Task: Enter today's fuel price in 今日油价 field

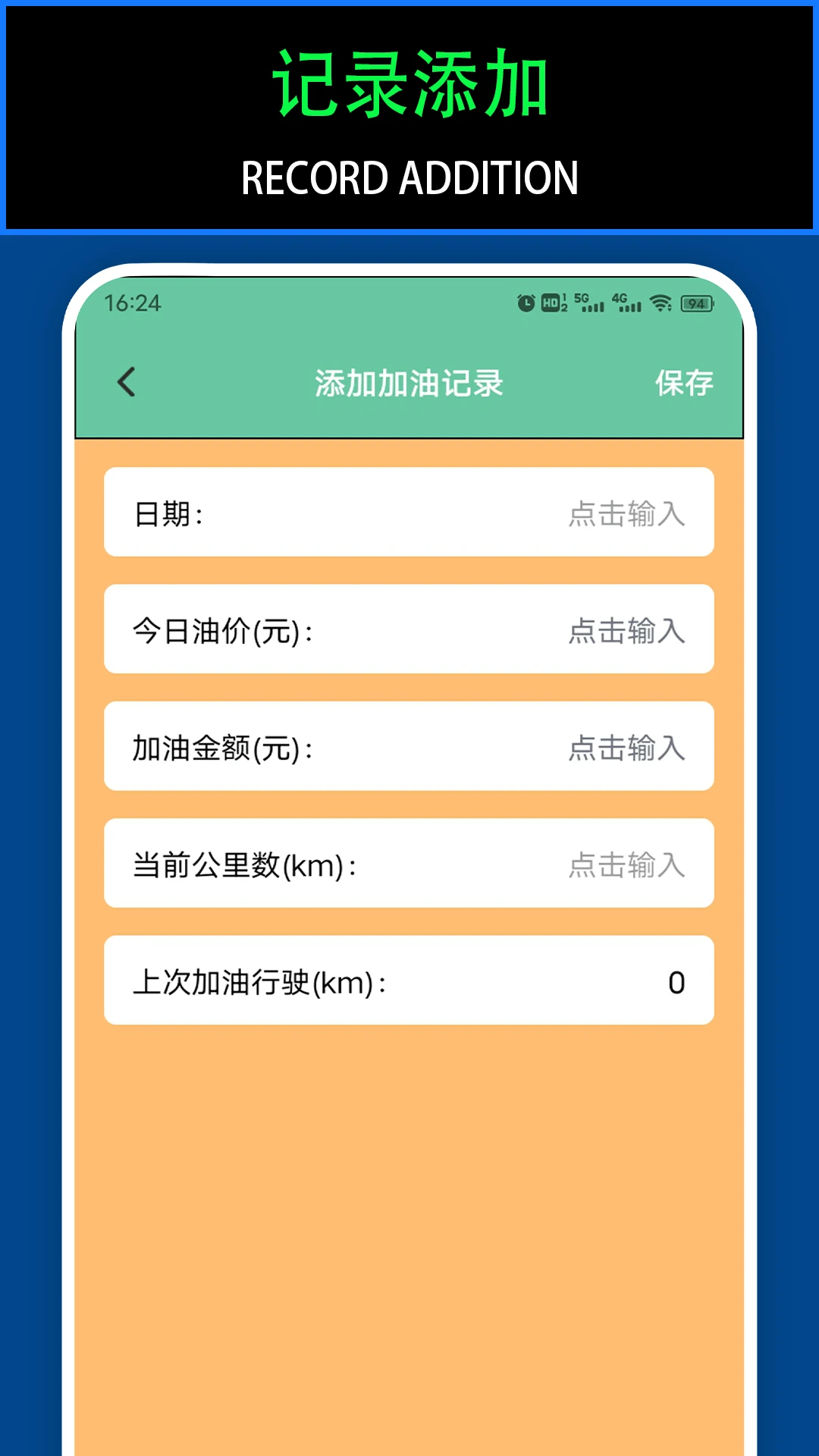Action: coord(626,630)
